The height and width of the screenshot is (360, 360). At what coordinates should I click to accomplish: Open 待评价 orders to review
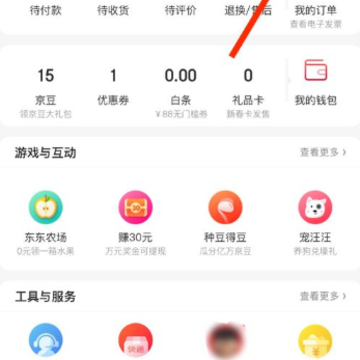click(x=180, y=11)
